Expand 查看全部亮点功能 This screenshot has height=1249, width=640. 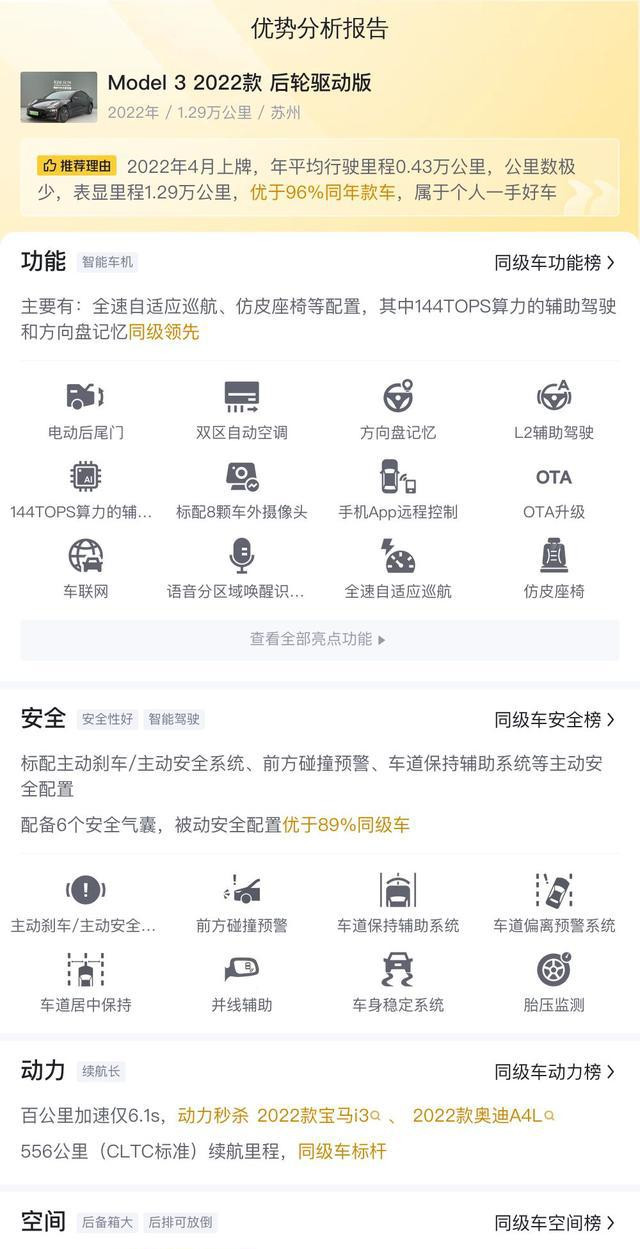[x=318, y=639]
